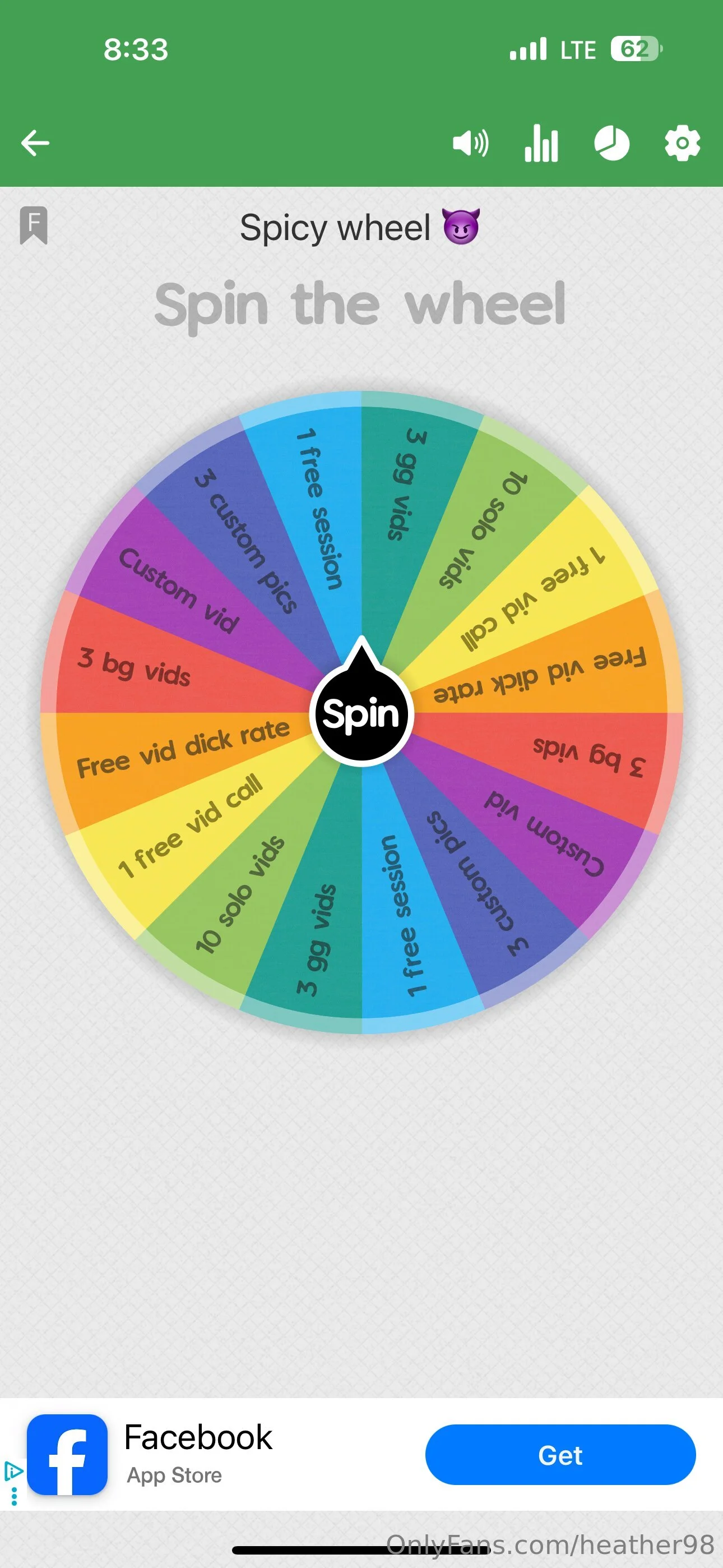The height and width of the screenshot is (1568, 723).
Task: Tap the bookmark flag beside Spicy wheel
Action: pyautogui.click(x=34, y=225)
